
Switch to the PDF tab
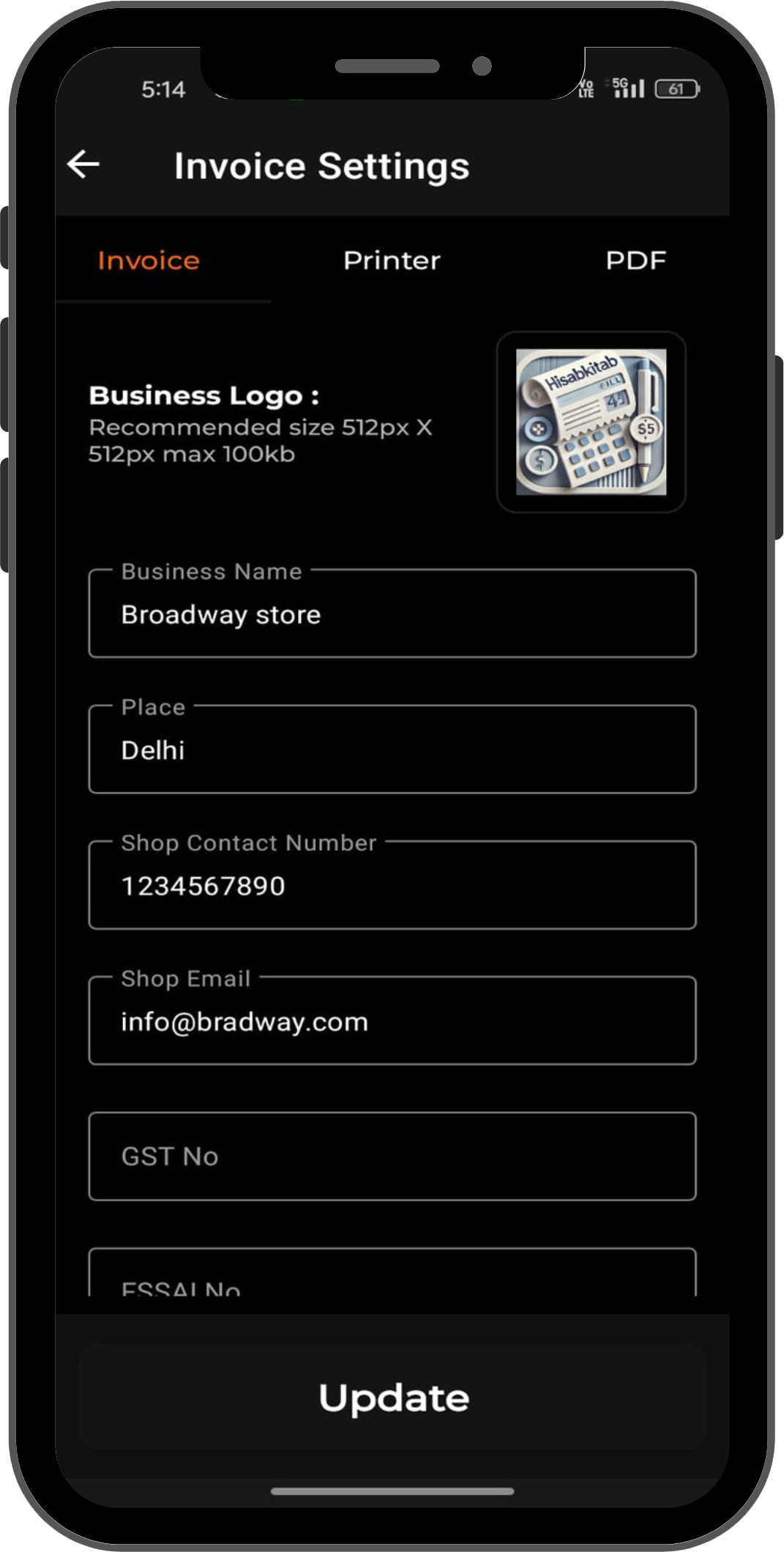[635, 261]
